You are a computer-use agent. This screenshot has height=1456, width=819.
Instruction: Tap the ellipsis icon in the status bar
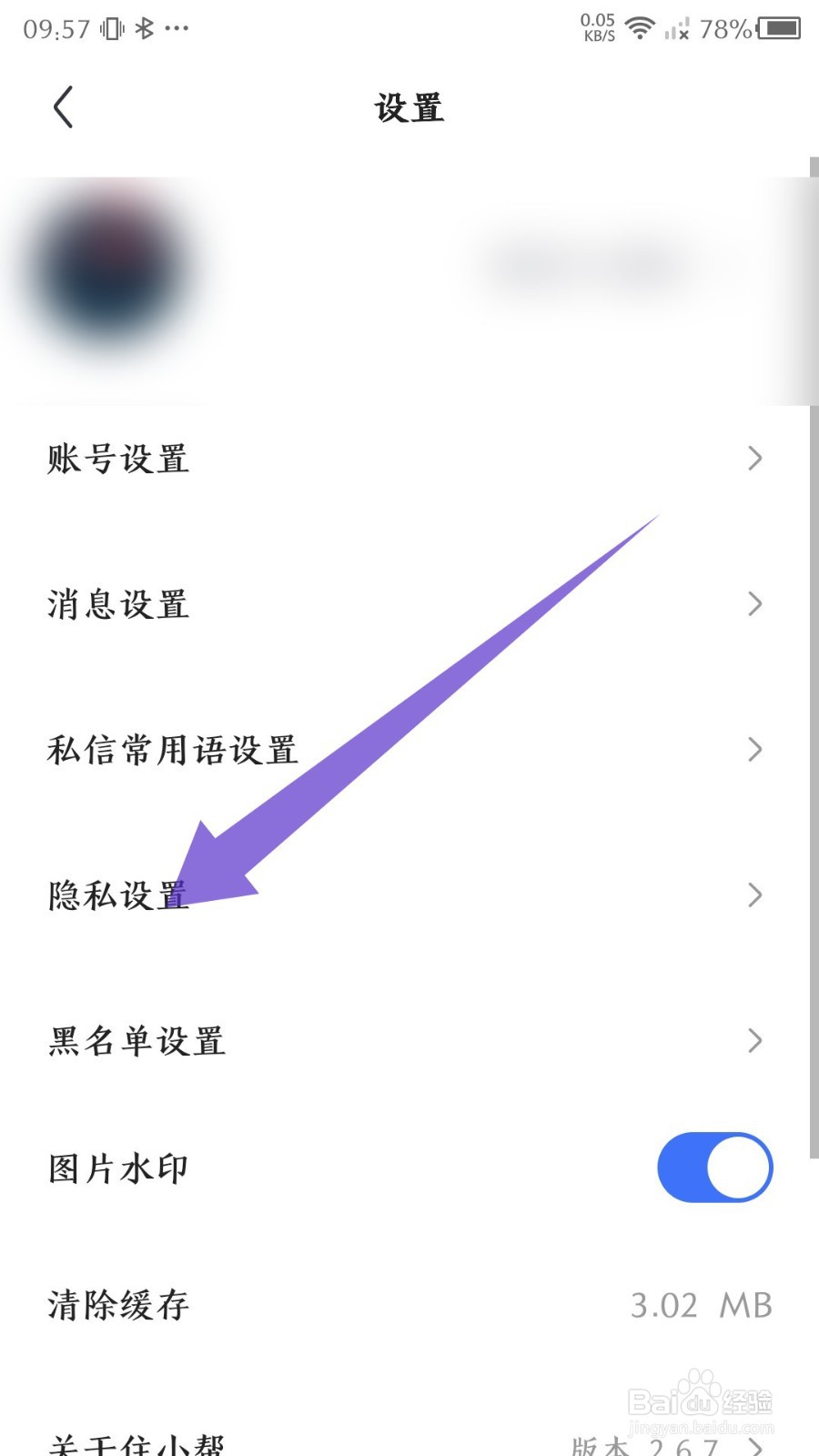(175, 30)
